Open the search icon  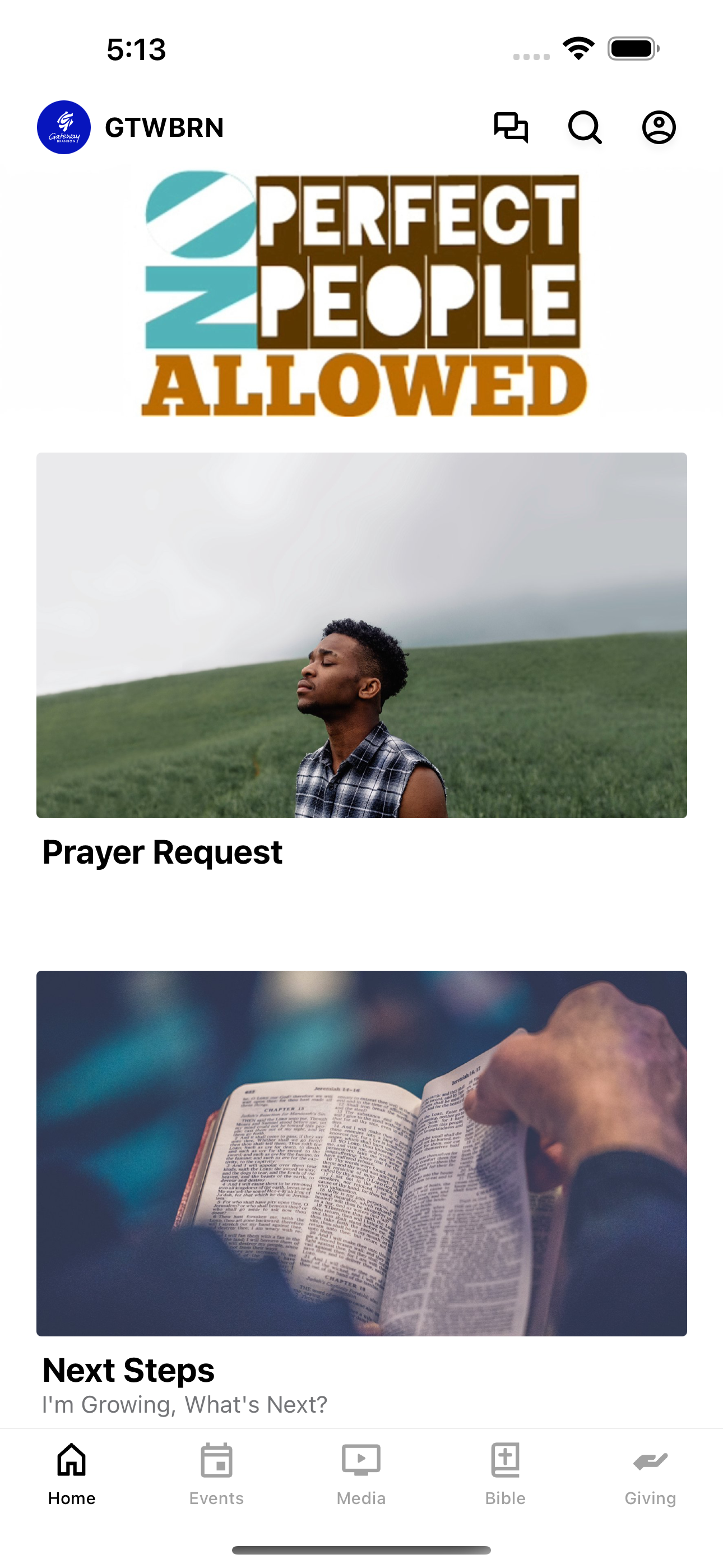585,127
